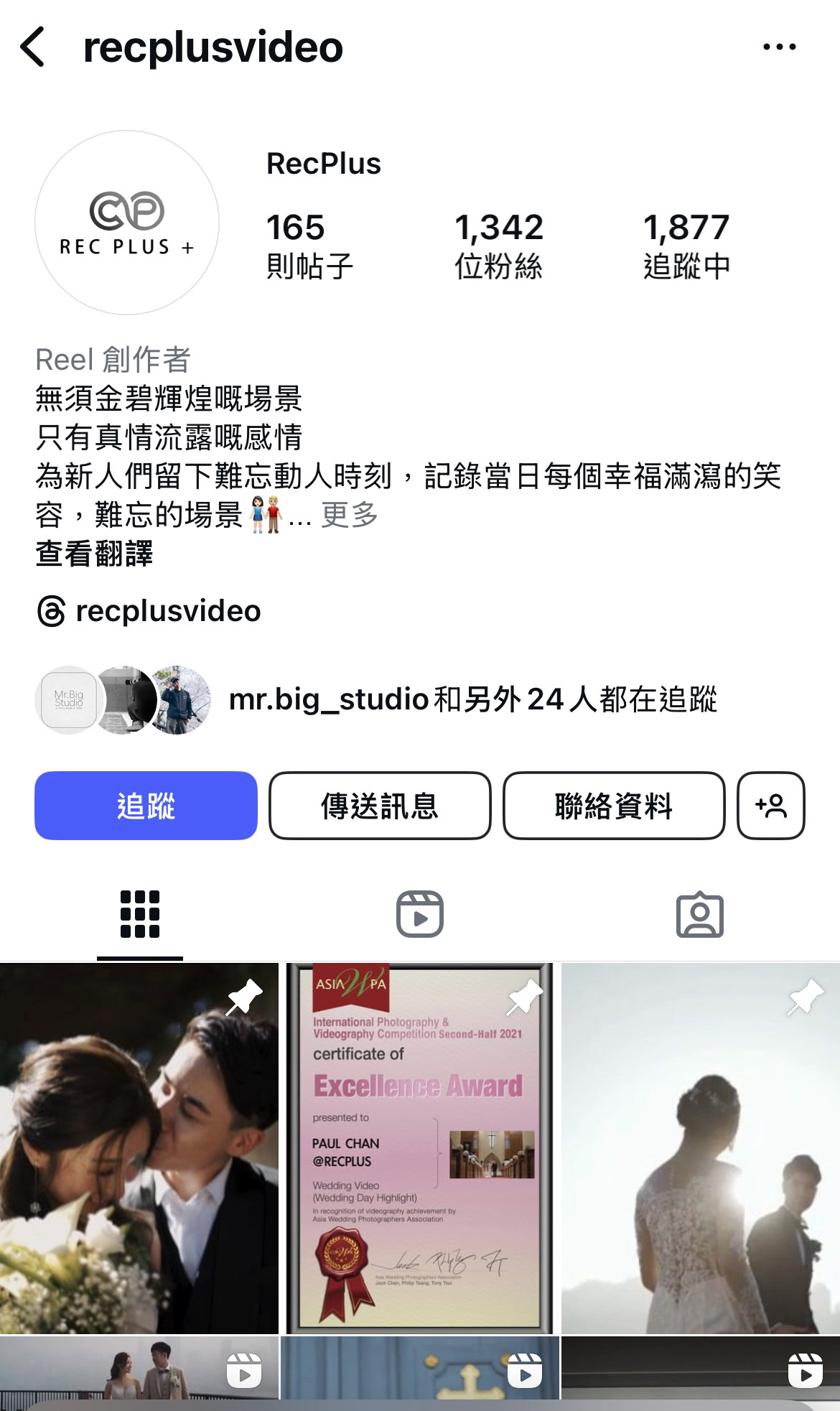View the 1,342 followers list
The image size is (840, 1411).
[498, 246]
